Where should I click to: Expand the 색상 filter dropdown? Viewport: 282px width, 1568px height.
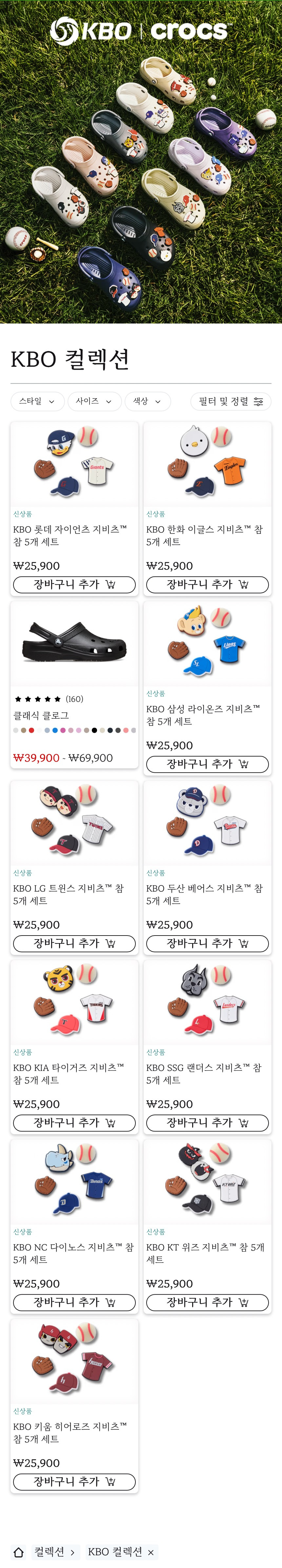click(148, 401)
